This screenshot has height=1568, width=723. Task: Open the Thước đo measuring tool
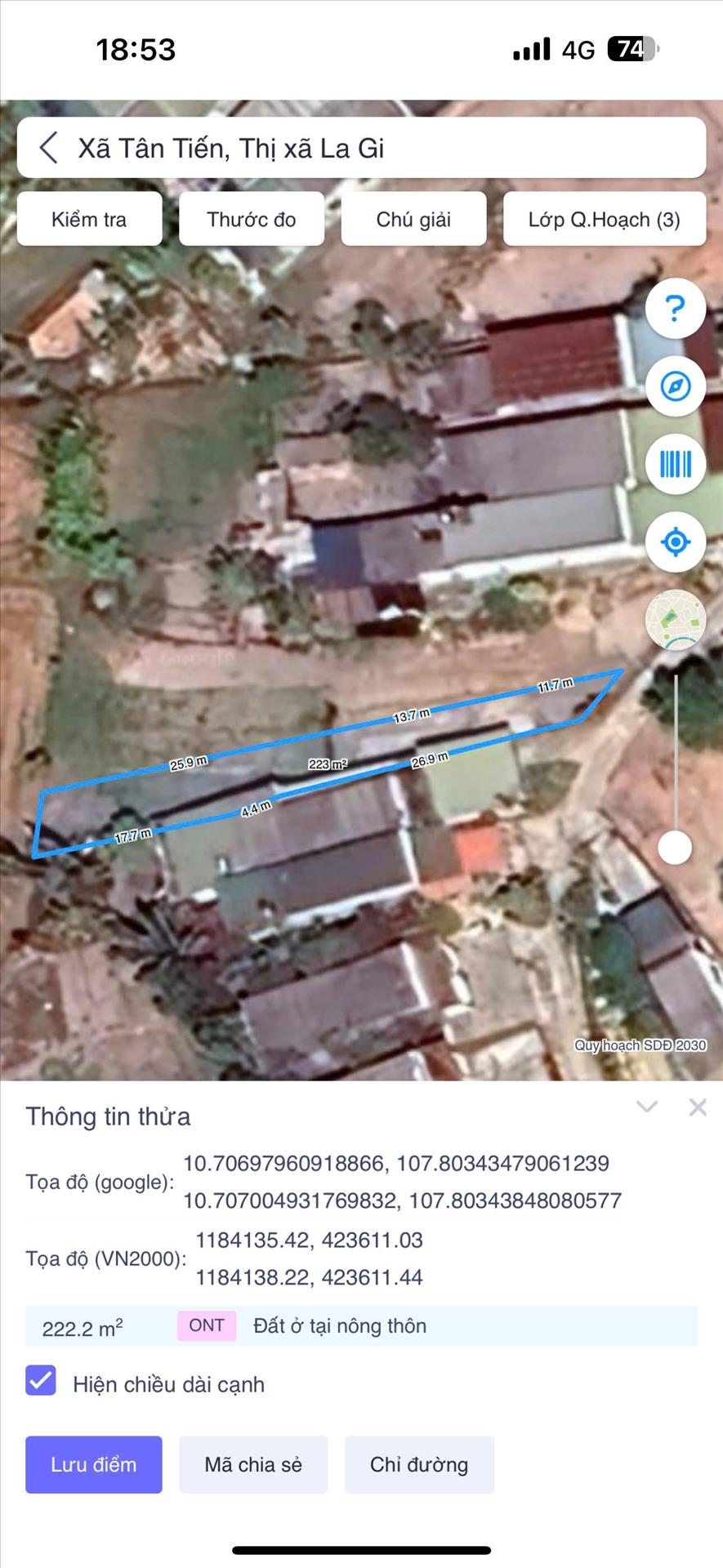point(251,219)
